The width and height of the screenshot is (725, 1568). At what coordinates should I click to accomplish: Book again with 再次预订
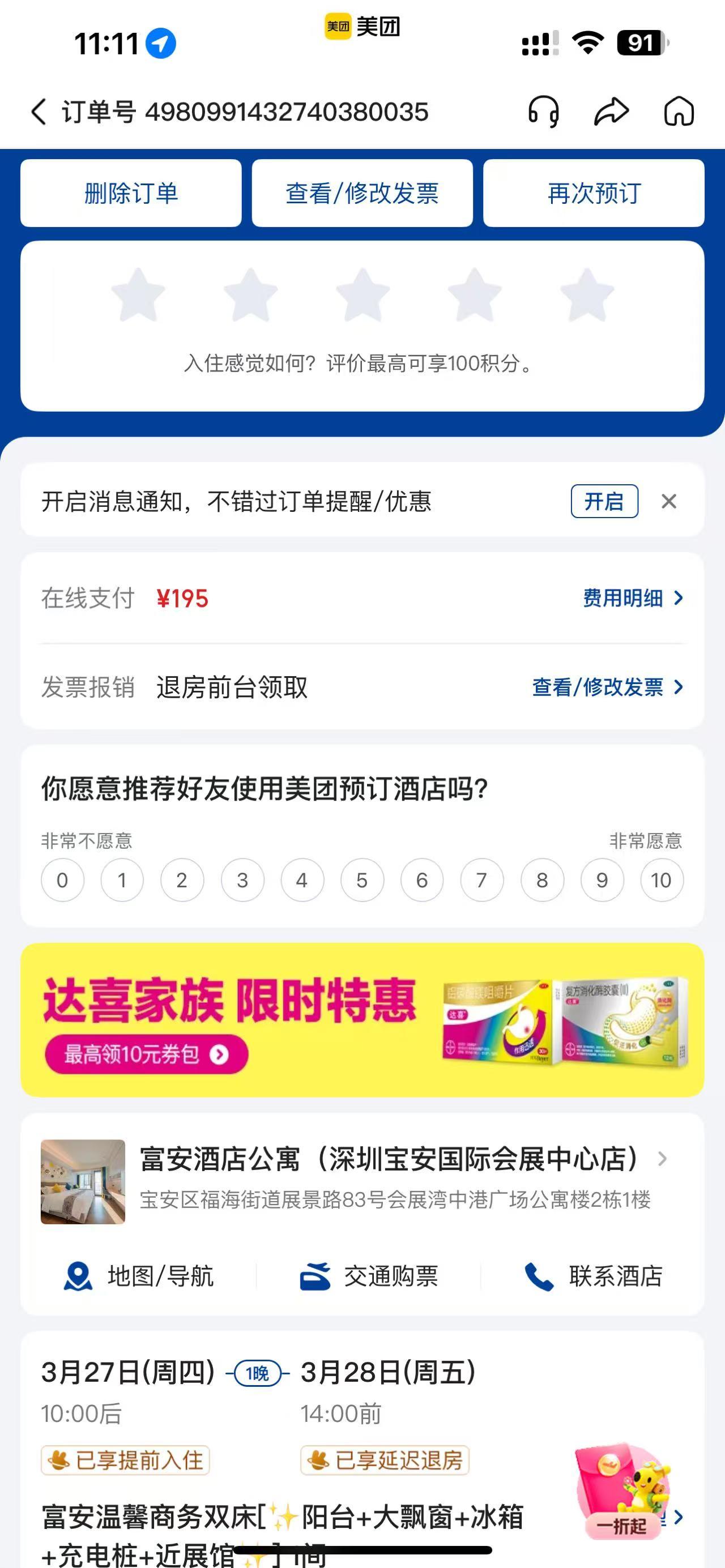coord(594,193)
